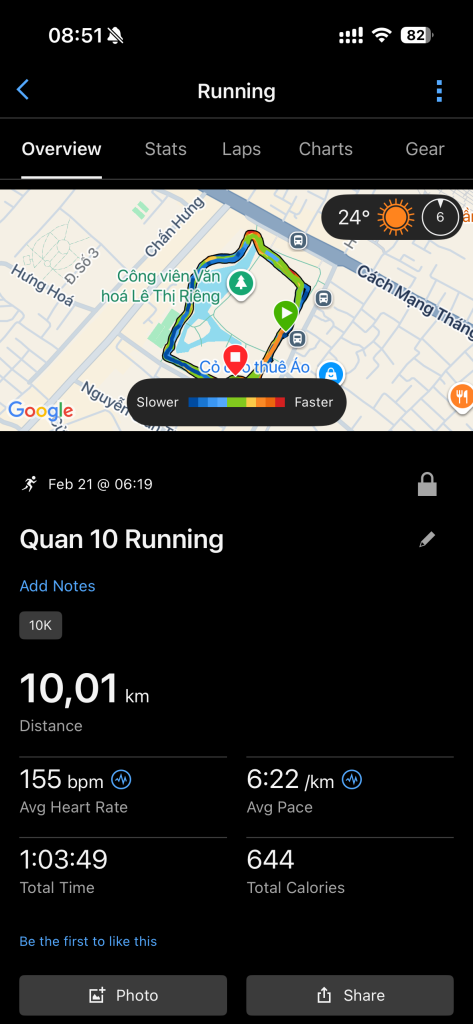Edit the activity name with pencil icon
This screenshot has height=1024, width=473.
click(x=427, y=539)
